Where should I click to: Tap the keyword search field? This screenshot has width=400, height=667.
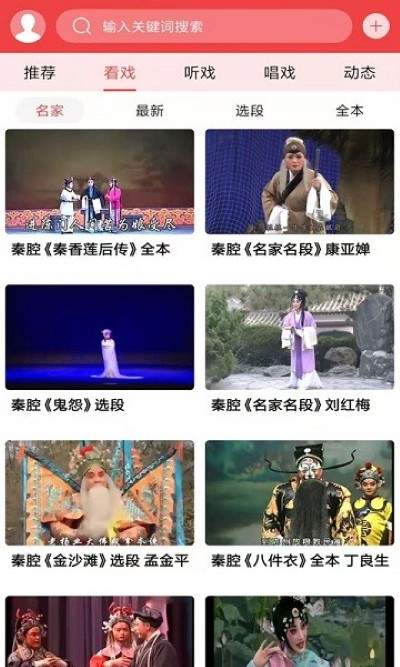(204, 26)
